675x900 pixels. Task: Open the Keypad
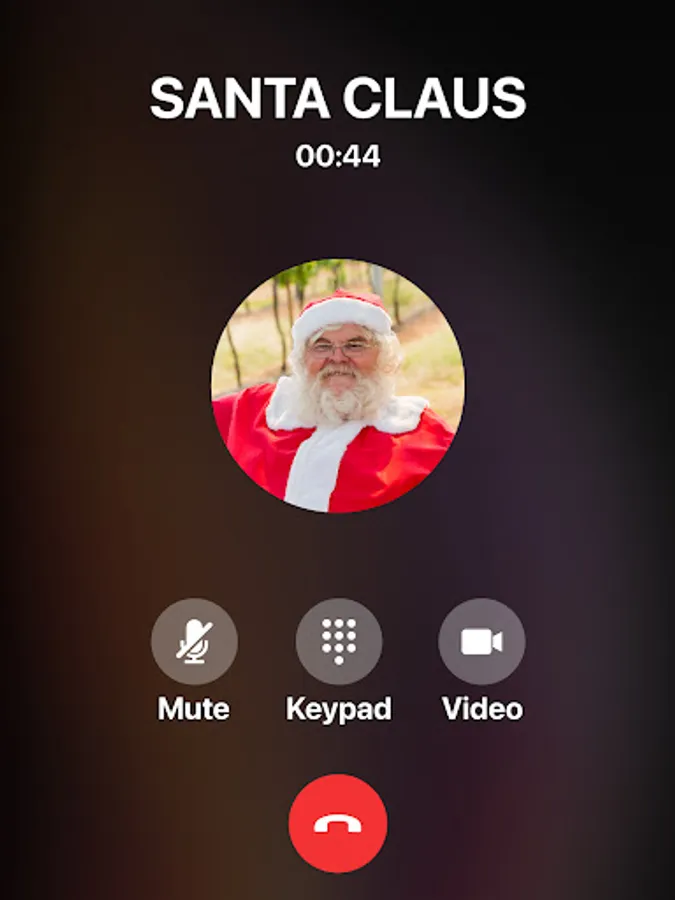pos(339,641)
